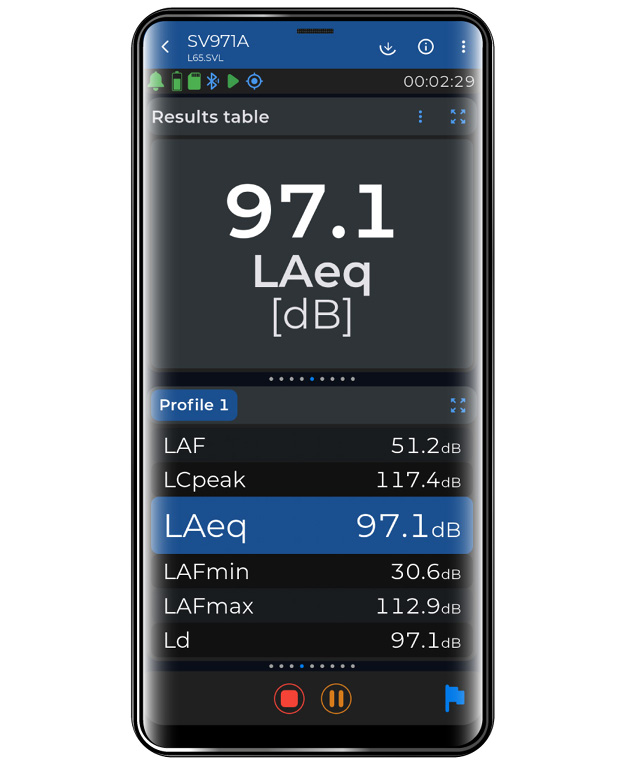Select the LAF result row
This screenshot has width=620, height=770.
click(x=311, y=446)
